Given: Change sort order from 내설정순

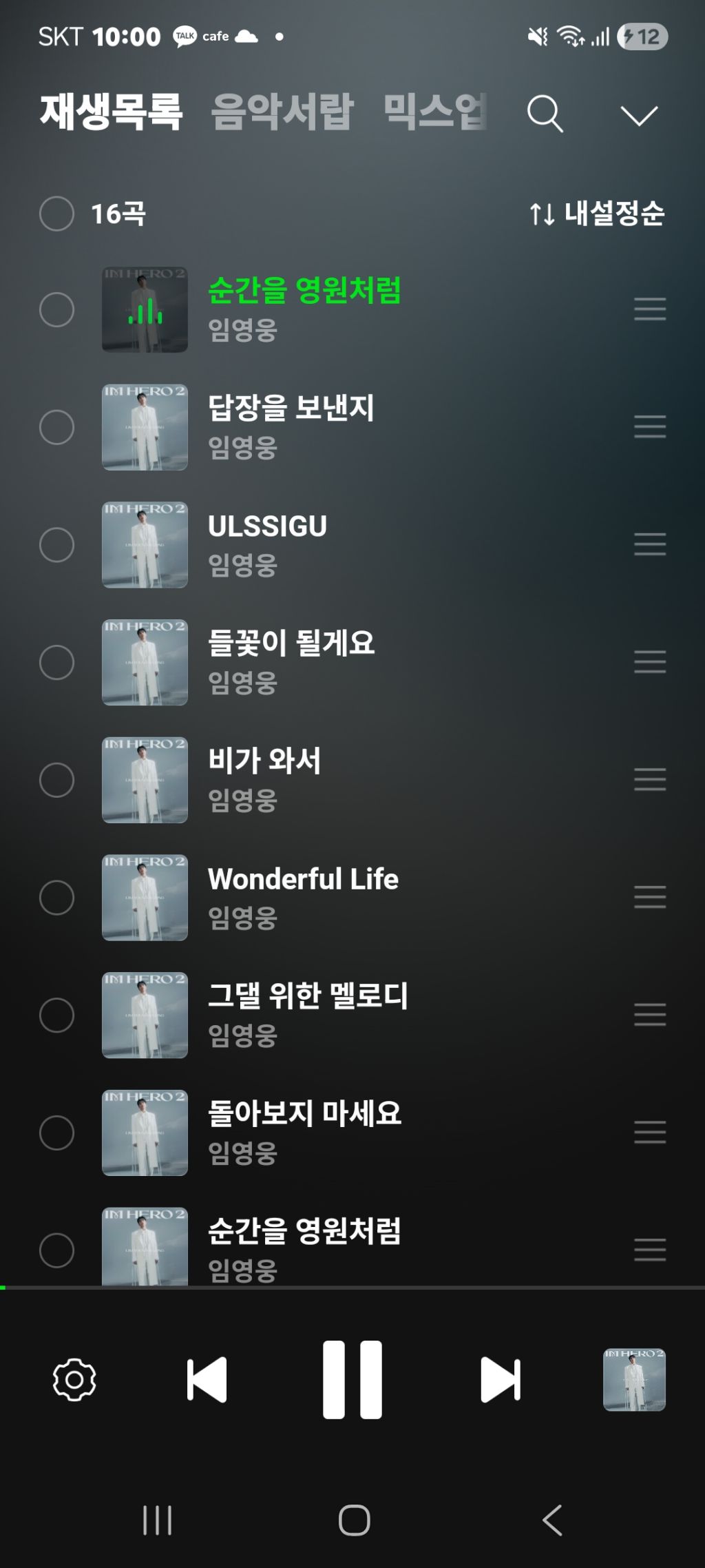Looking at the screenshot, I should 597,214.
